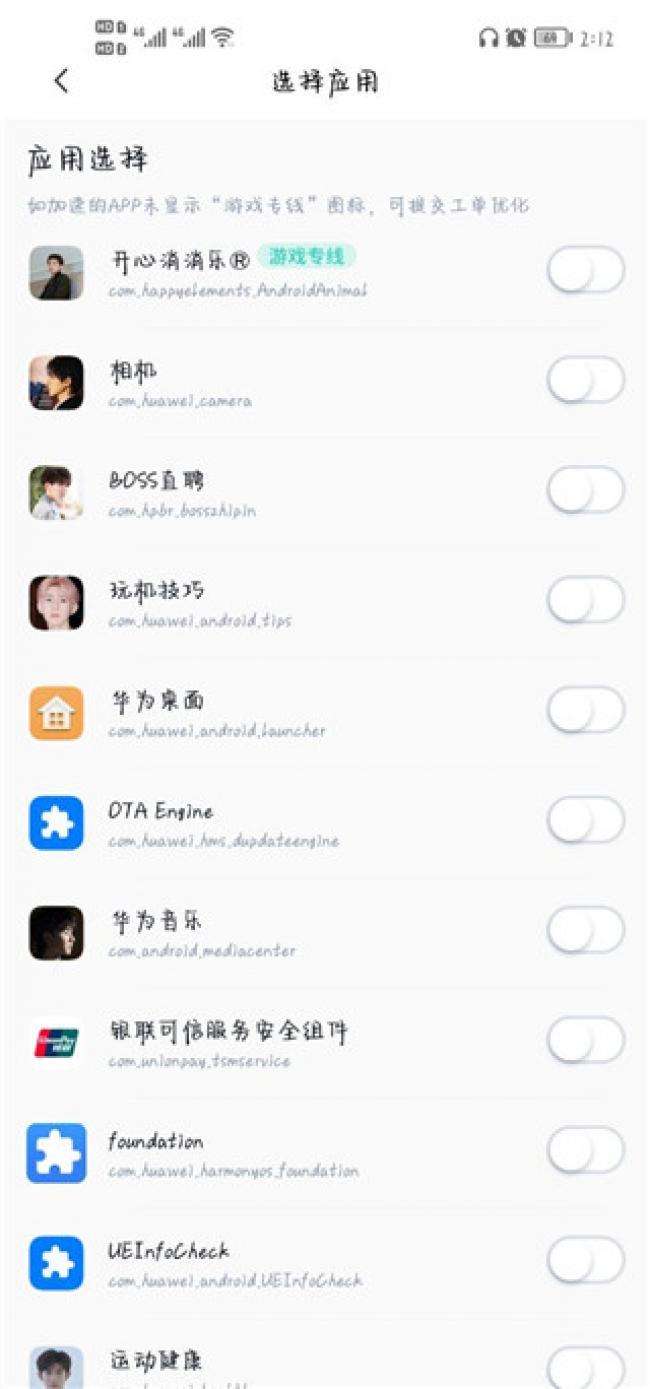This screenshot has height=1389, width=650.
Task: Toggle 银联可信服务安全组件 on
Action: click(x=585, y=1041)
